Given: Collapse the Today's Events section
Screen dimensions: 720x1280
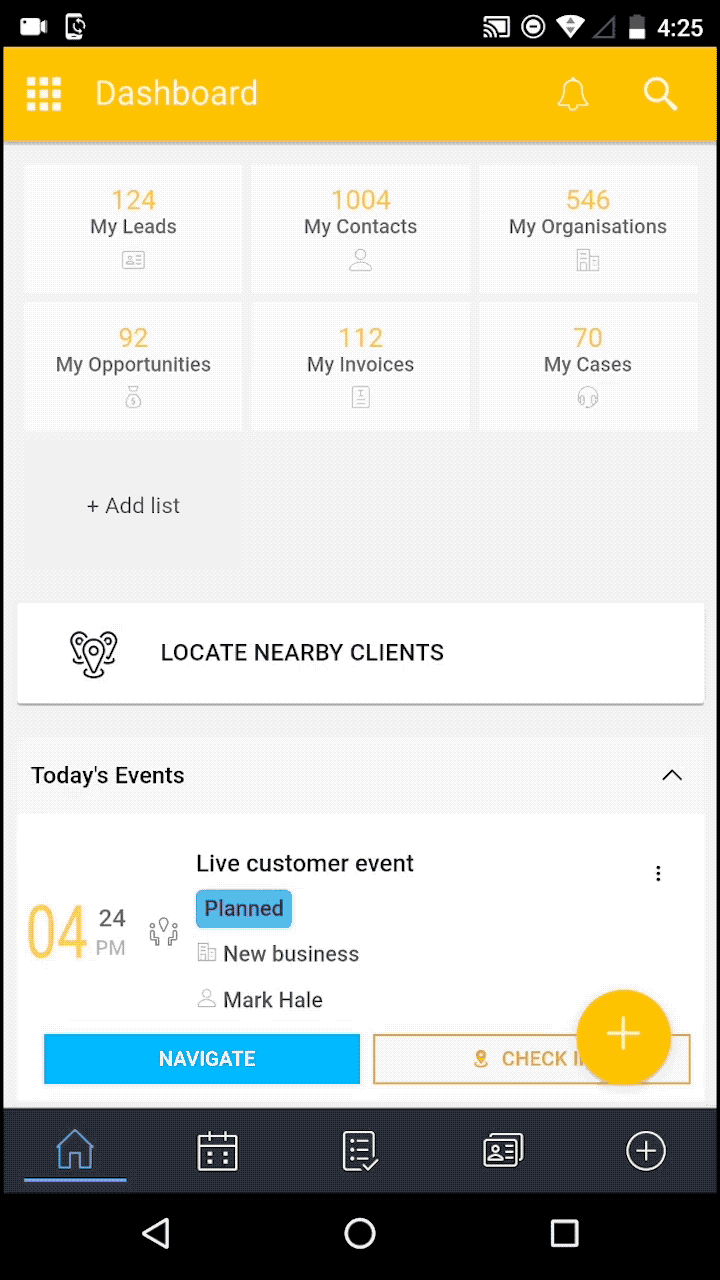Looking at the screenshot, I should tap(672, 775).
